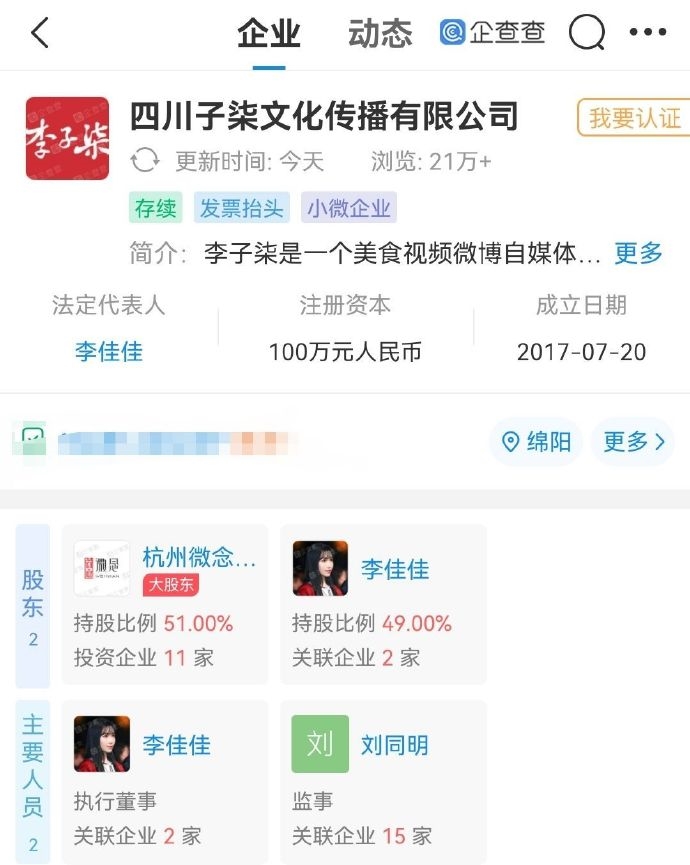Select the 企业 tab

click(268, 34)
